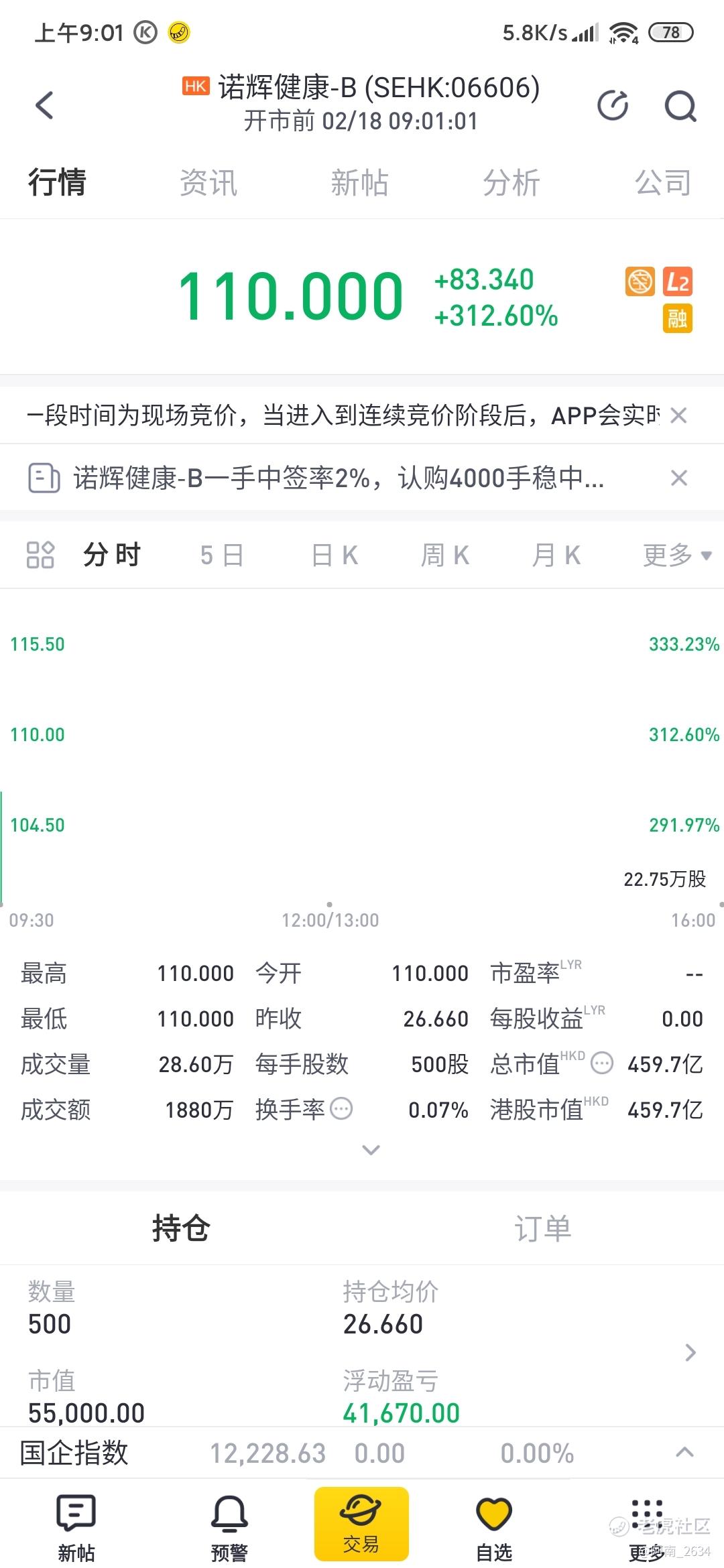Open search with the magnifier icon
This screenshot has width=724, height=1568.
pyautogui.click(x=680, y=106)
